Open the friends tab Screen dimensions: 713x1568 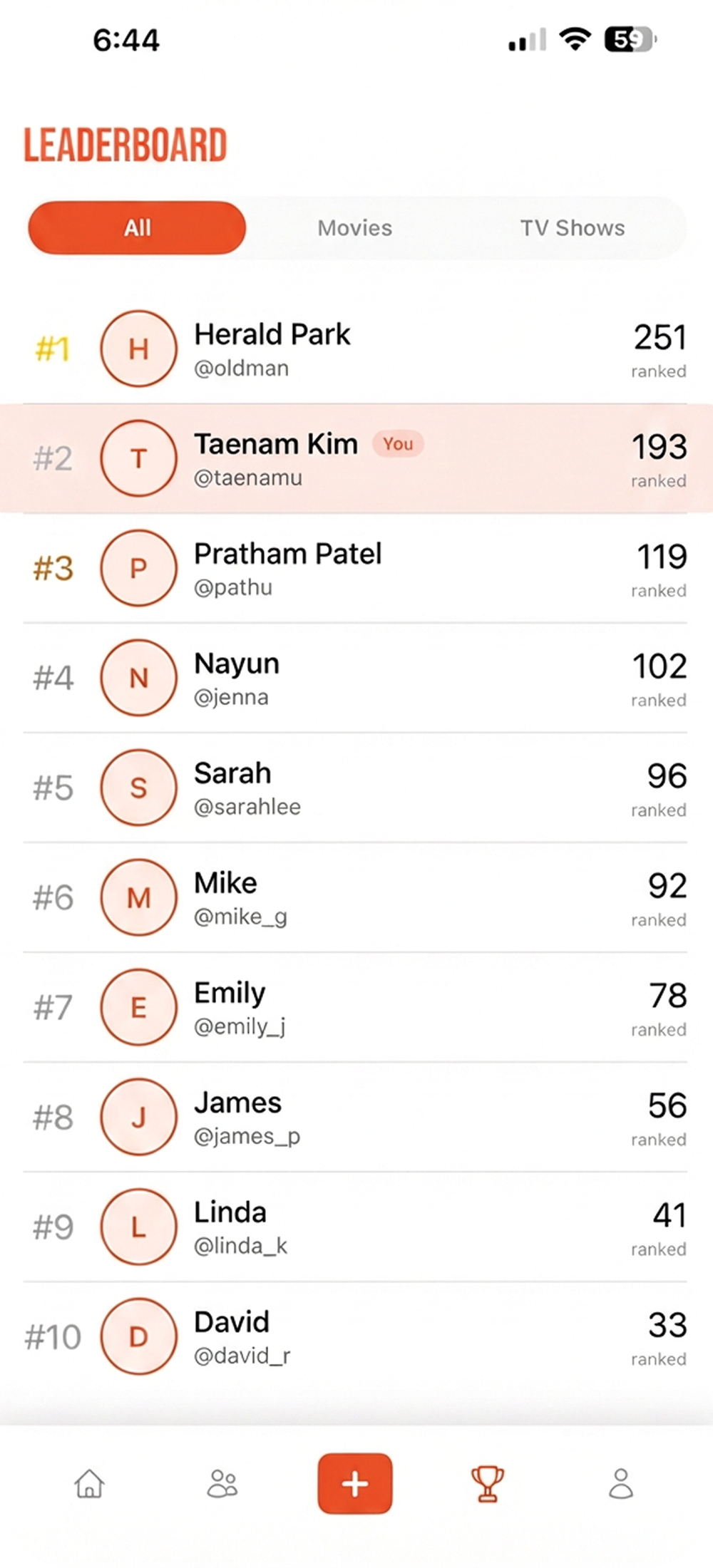[222, 1483]
